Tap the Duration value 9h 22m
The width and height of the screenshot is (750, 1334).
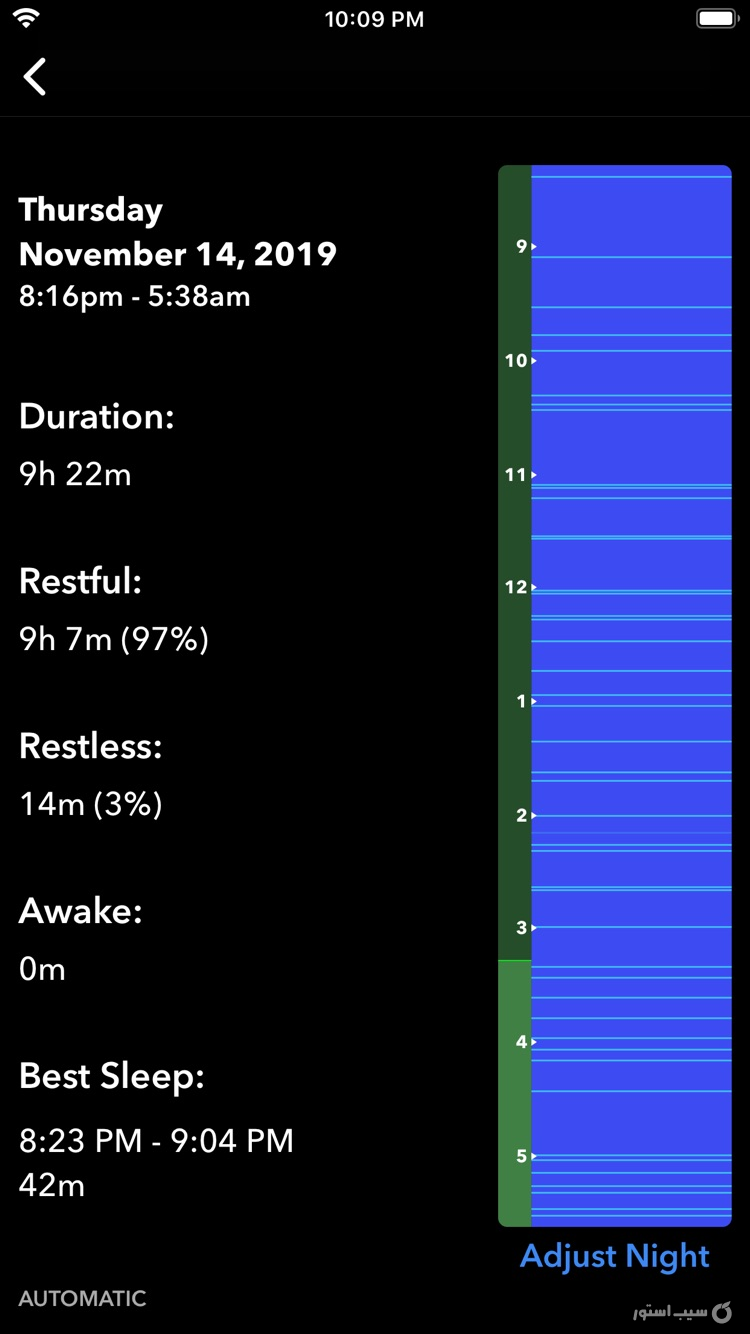(74, 474)
